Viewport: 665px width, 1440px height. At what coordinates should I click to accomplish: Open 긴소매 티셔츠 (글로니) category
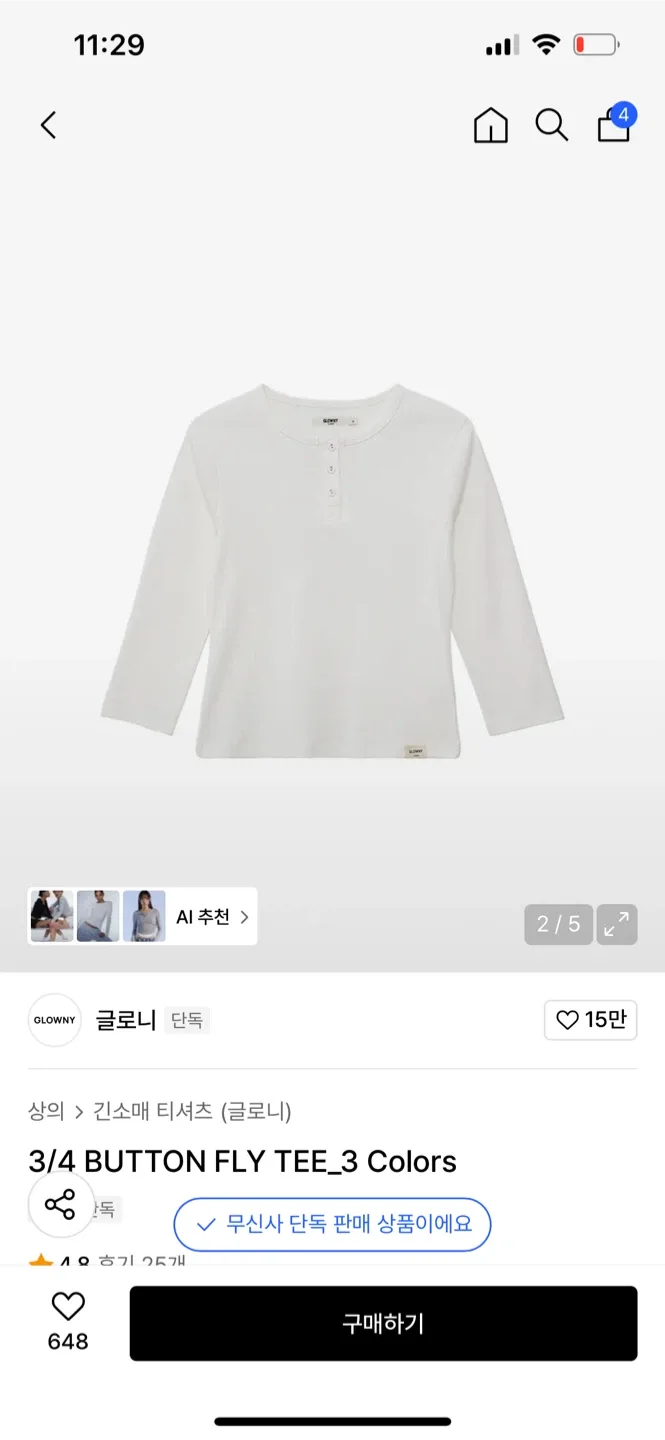[x=192, y=1111]
